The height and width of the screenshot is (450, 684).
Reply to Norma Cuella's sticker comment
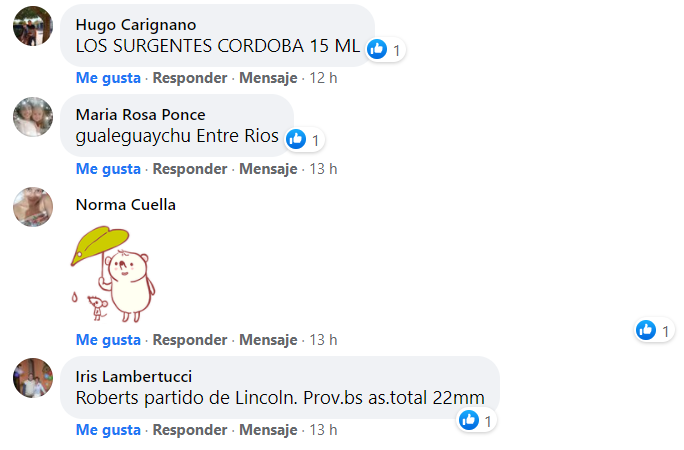[x=190, y=340]
